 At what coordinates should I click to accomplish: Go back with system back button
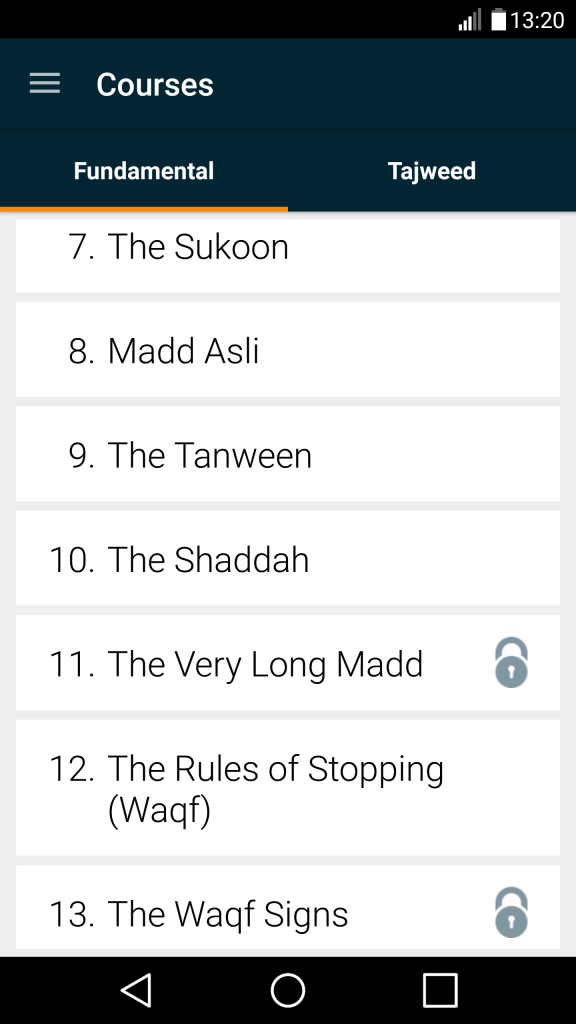pyautogui.click(x=136, y=990)
